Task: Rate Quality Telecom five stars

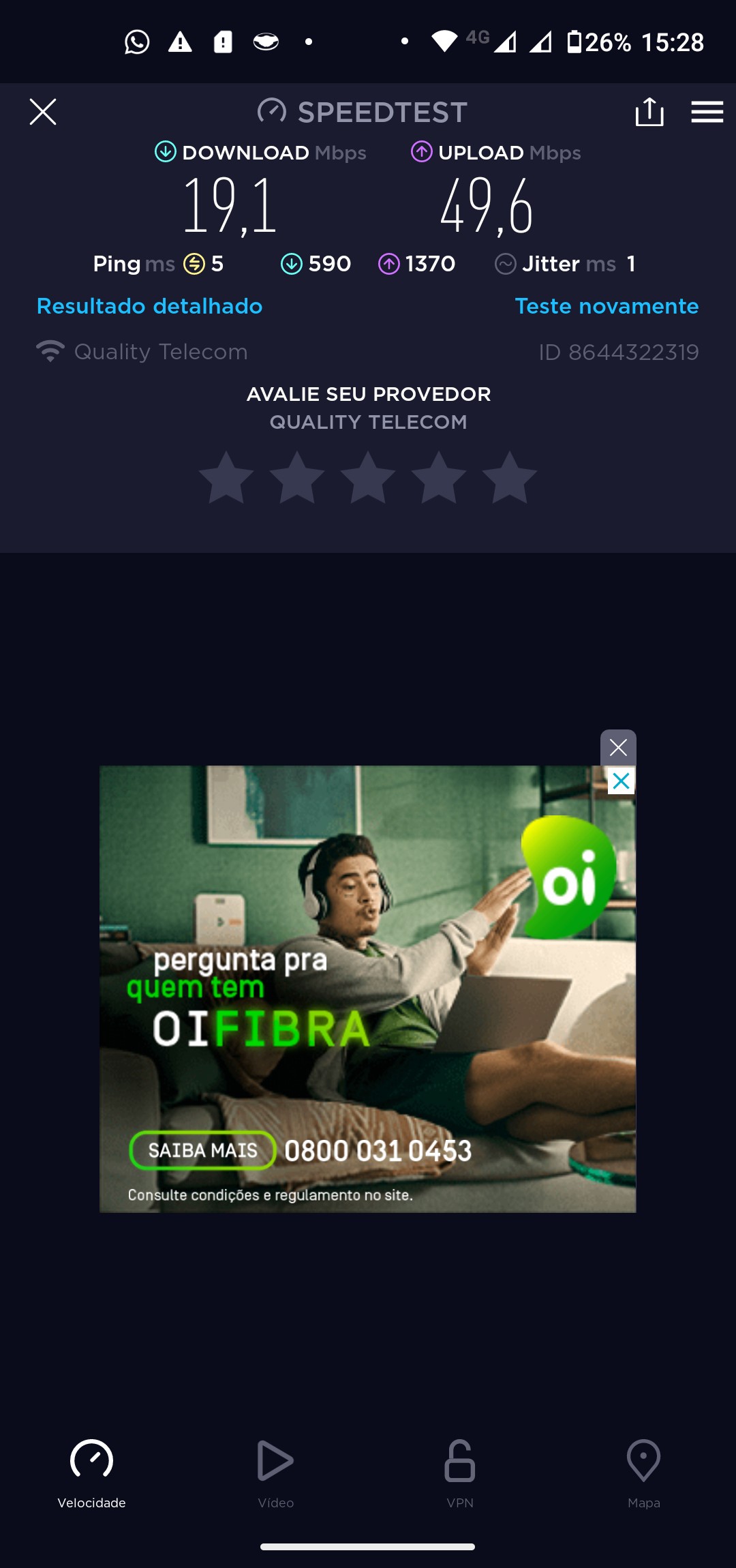Action: tap(510, 478)
